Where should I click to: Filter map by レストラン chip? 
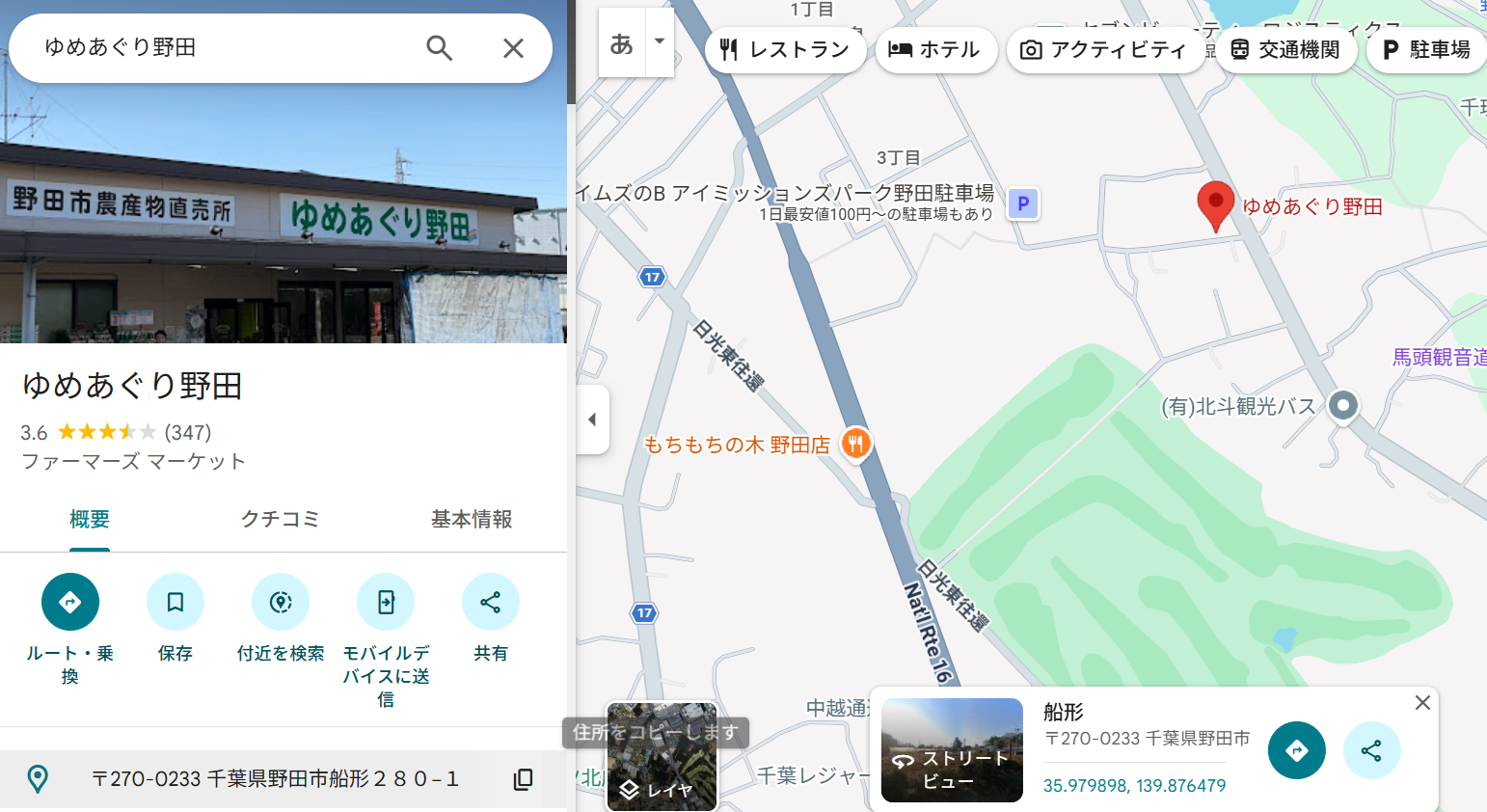coord(785,50)
